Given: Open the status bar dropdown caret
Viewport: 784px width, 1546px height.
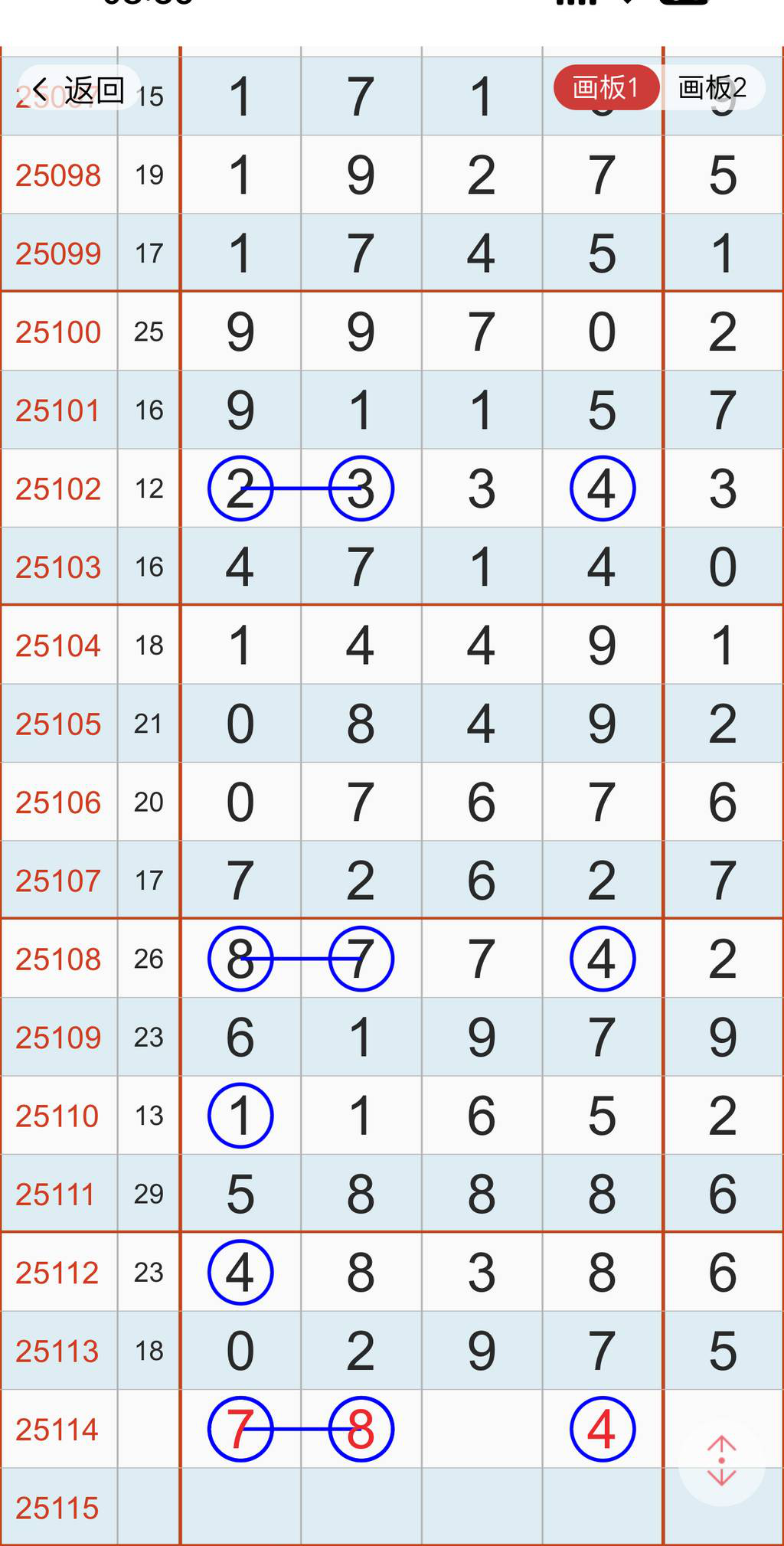Looking at the screenshot, I should click(x=626, y=4).
